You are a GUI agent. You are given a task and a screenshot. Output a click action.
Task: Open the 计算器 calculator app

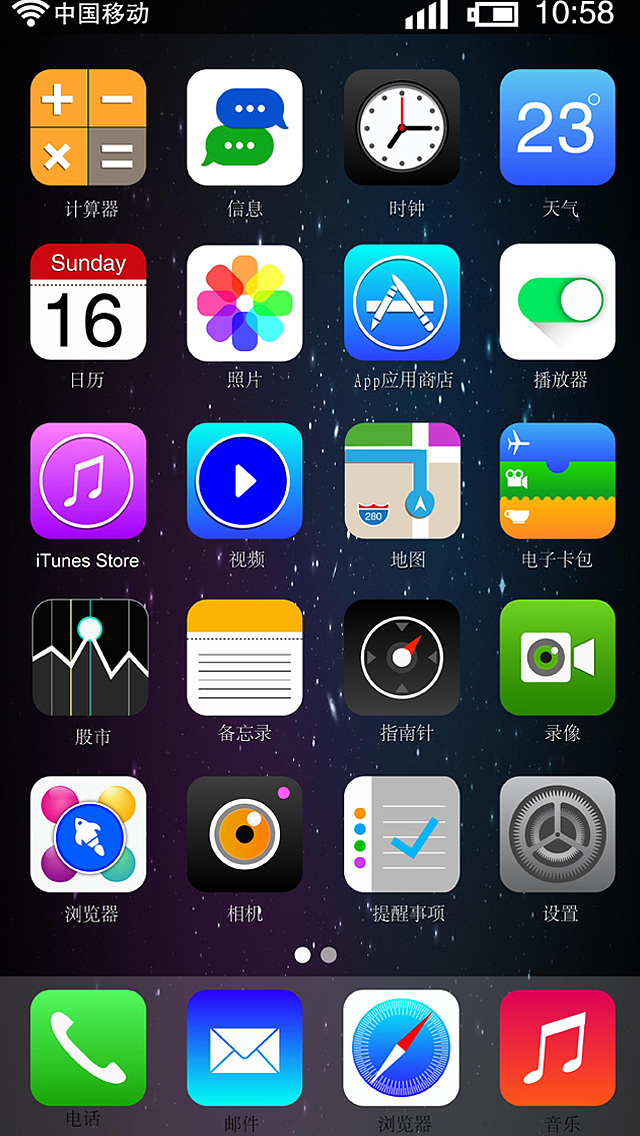point(88,127)
